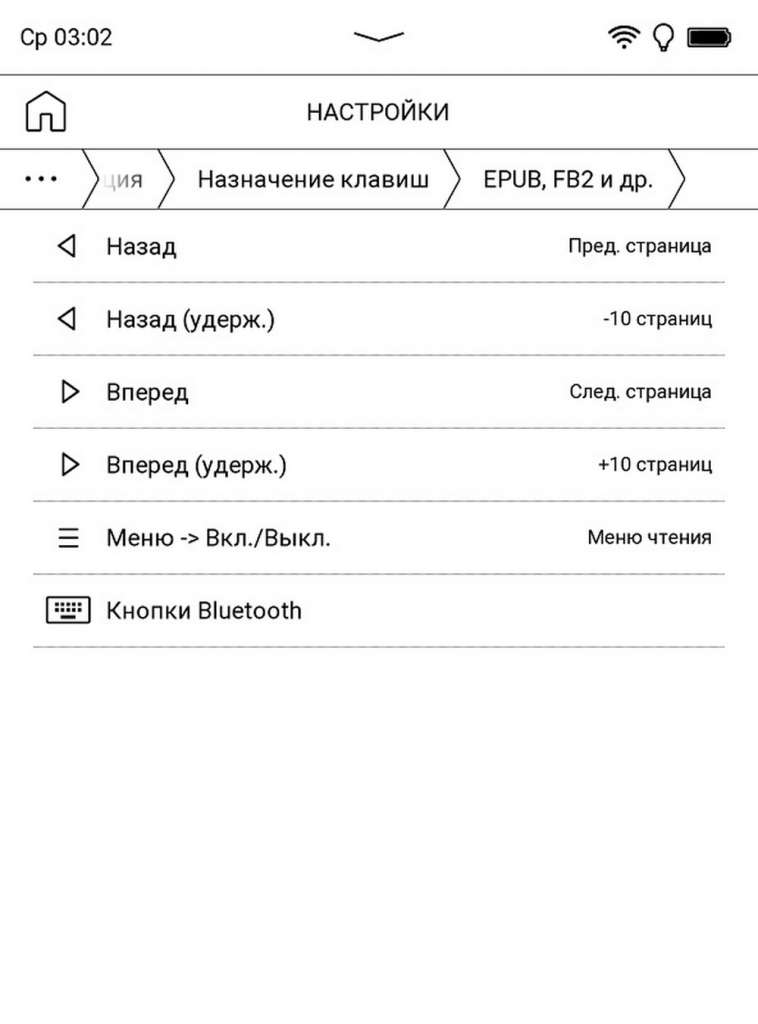This screenshot has height=1024, width=758.
Task: Change the «Назад (удерж.)» action
Action: [x=378, y=319]
